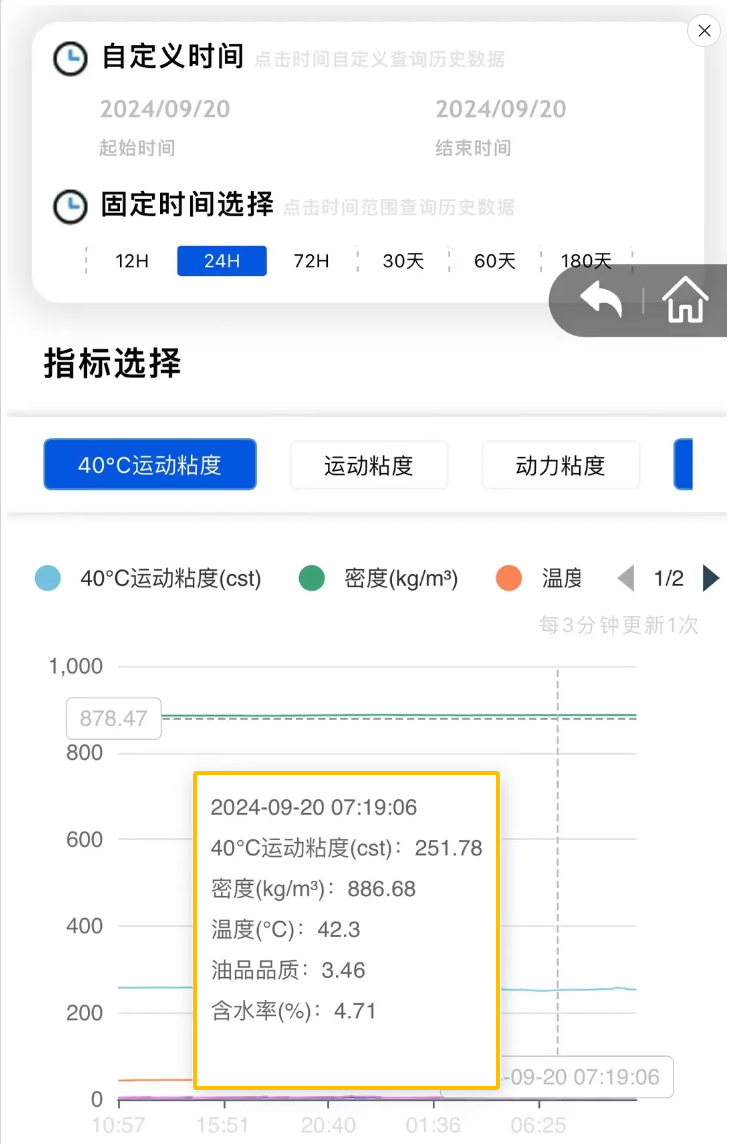Hide the 40°C运动粘度 series via its legend dot
Screen dimensions: 730x1144
pos(47,578)
